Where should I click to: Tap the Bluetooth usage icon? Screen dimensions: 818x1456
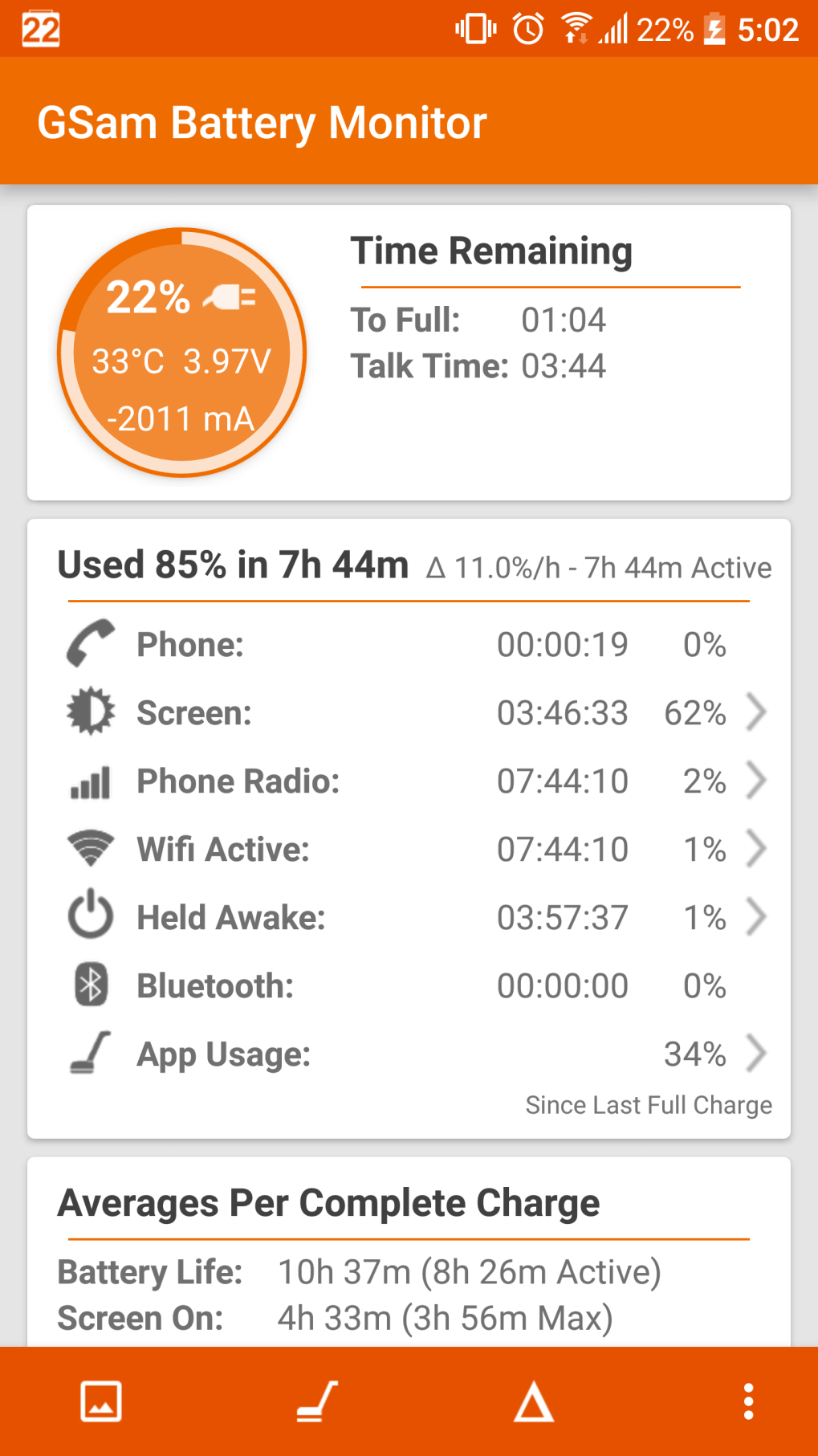[x=90, y=985]
